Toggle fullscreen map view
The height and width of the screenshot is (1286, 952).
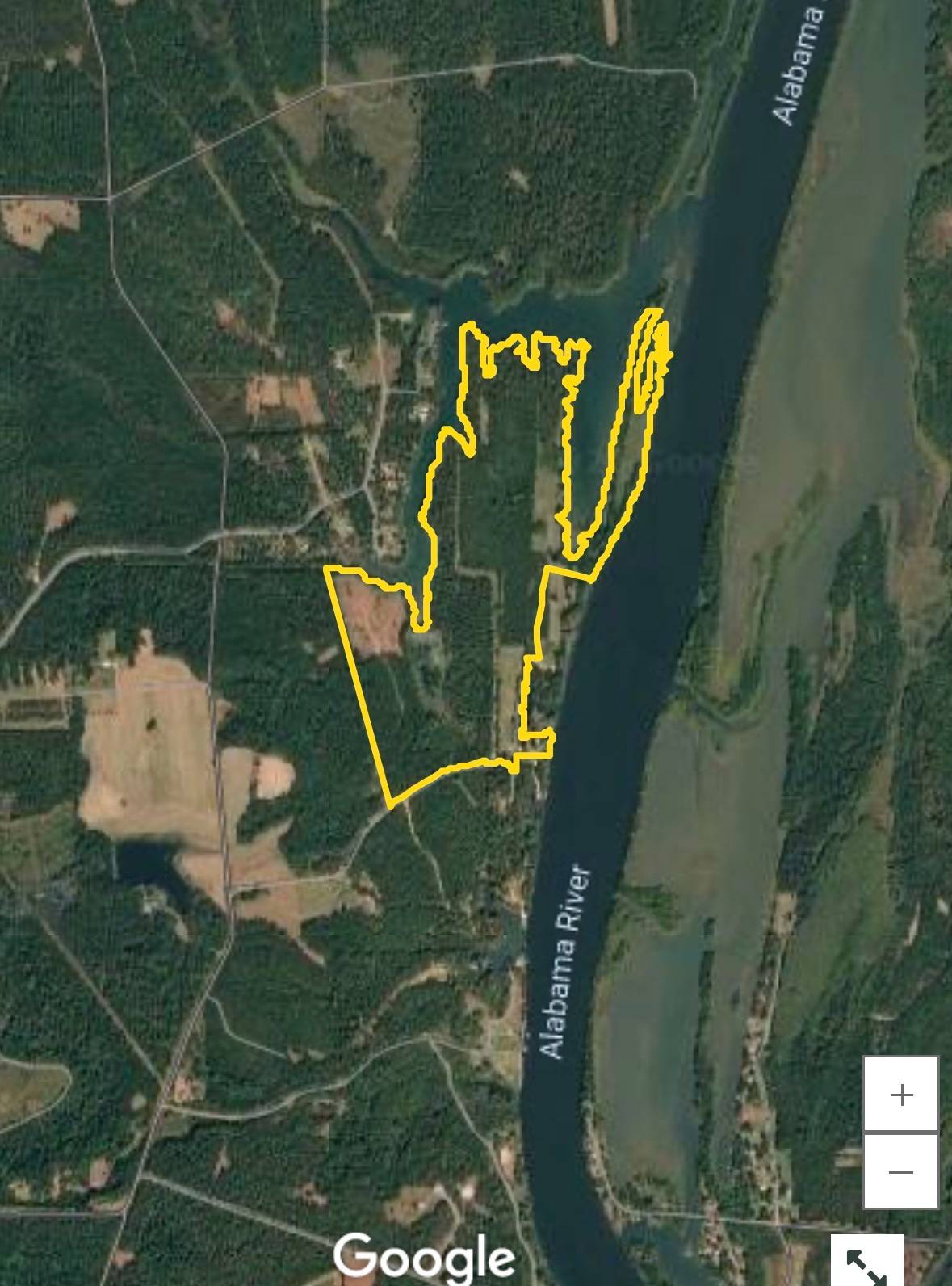tap(866, 1264)
